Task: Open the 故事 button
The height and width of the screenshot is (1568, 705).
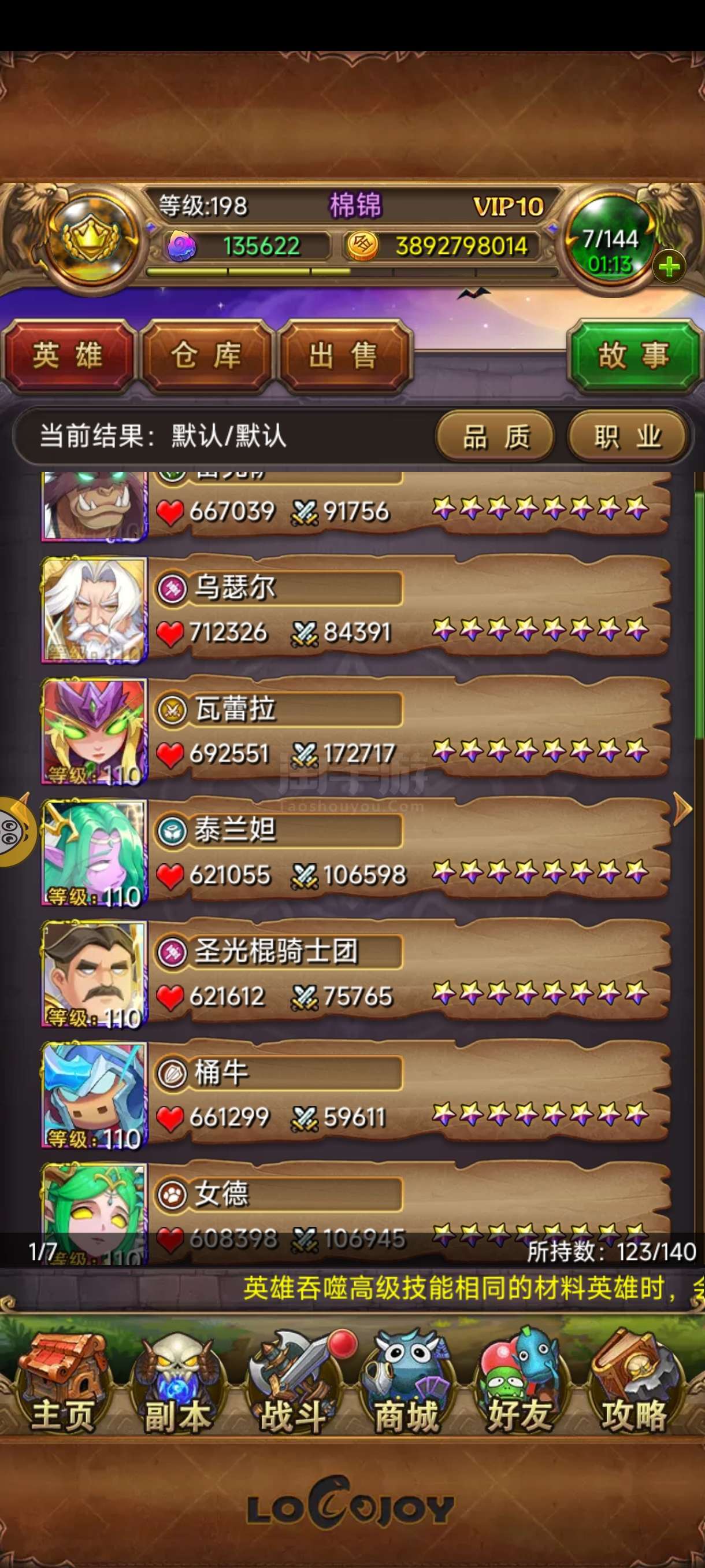Action: (634, 355)
